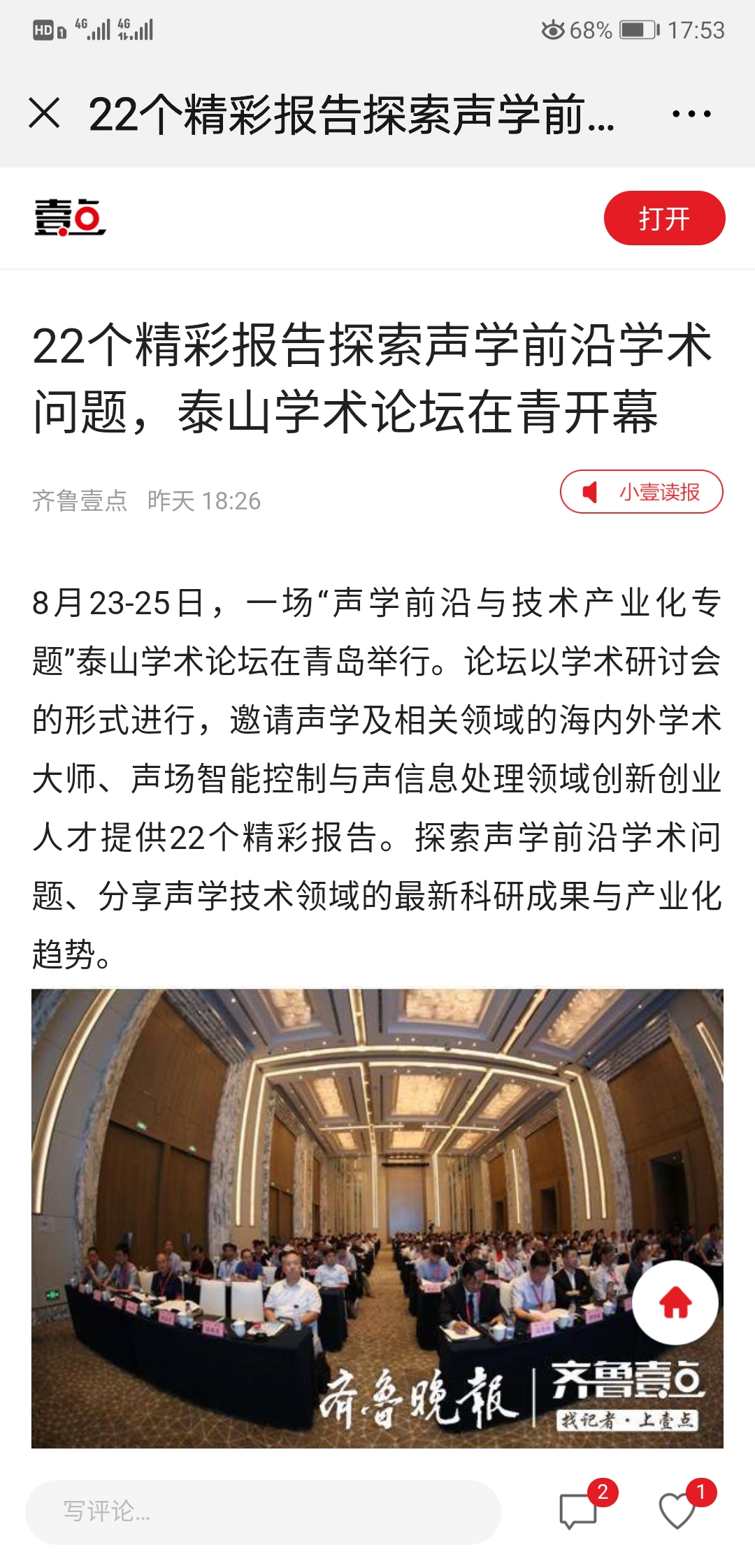Open the three-dot overflow menu
The width and height of the screenshot is (755, 1568).
[691, 114]
